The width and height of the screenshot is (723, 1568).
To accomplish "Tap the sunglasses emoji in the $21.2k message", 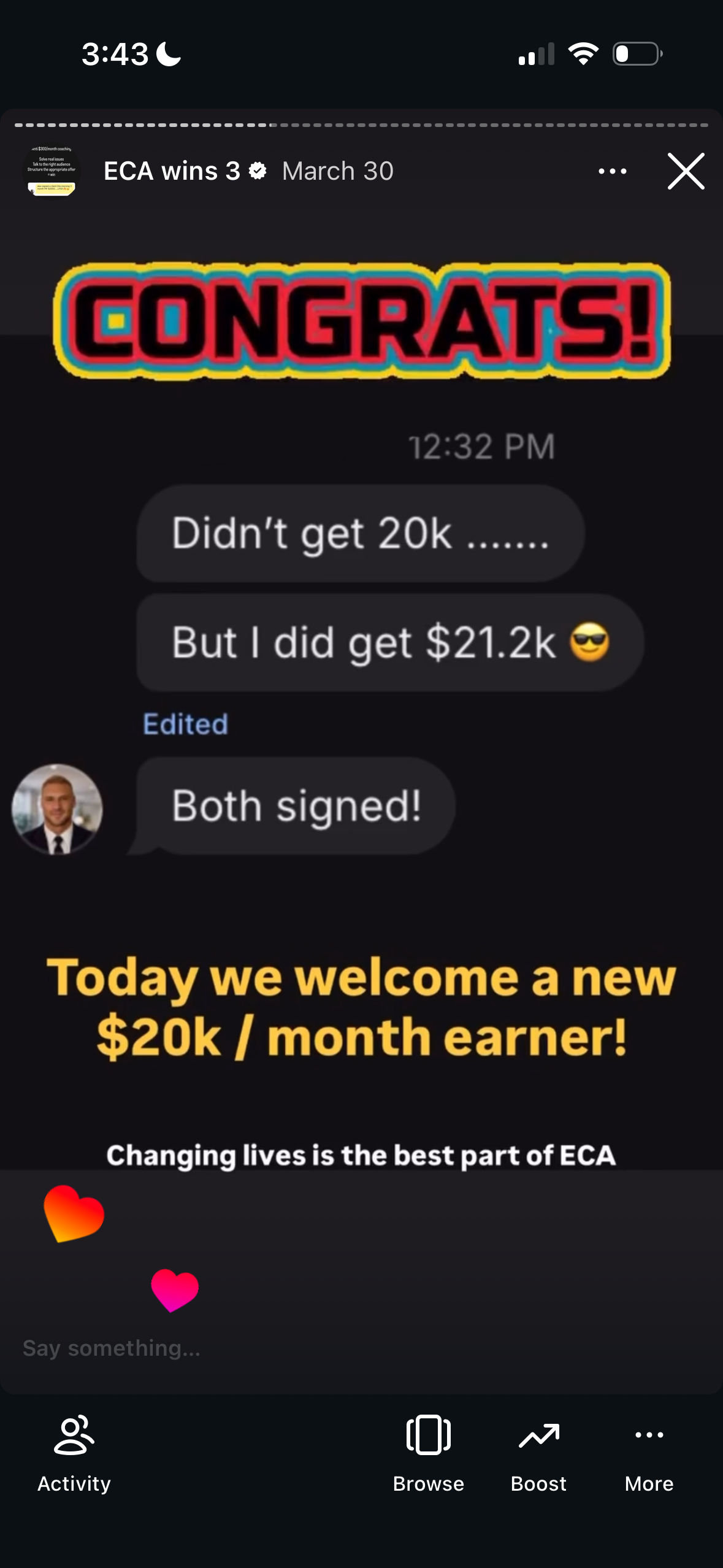I will click(x=591, y=642).
